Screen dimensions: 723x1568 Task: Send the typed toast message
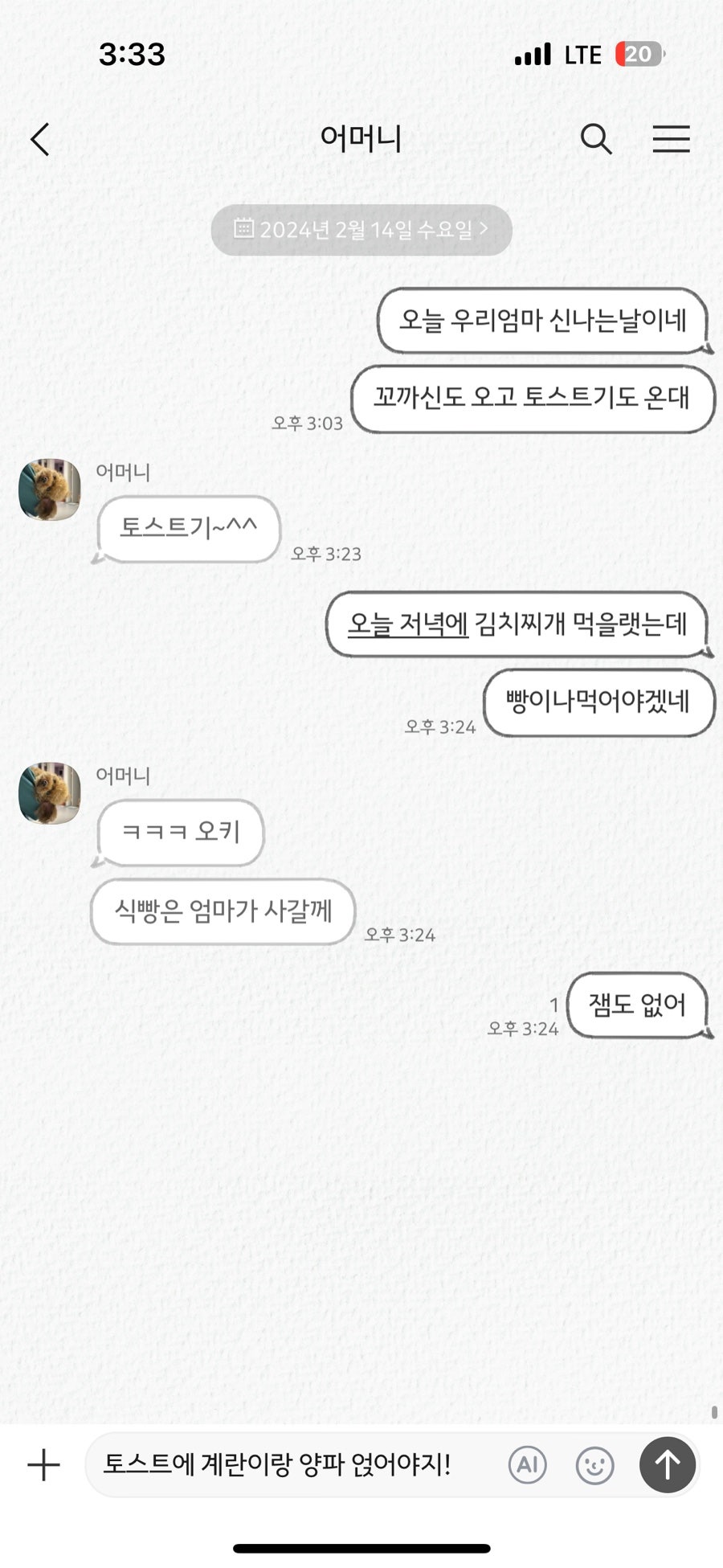[x=667, y=1464]
